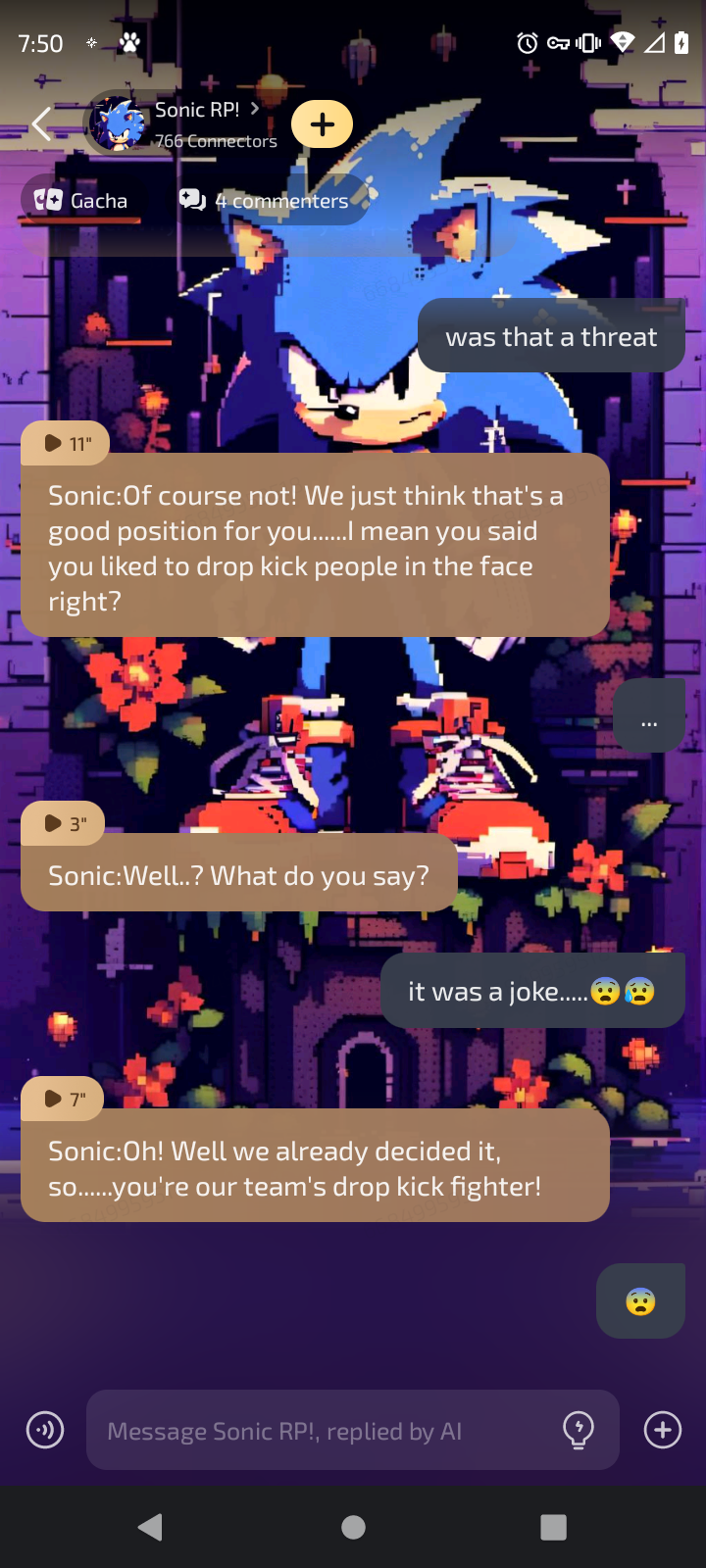Tap the system back navigation button

click(150, 1527)
